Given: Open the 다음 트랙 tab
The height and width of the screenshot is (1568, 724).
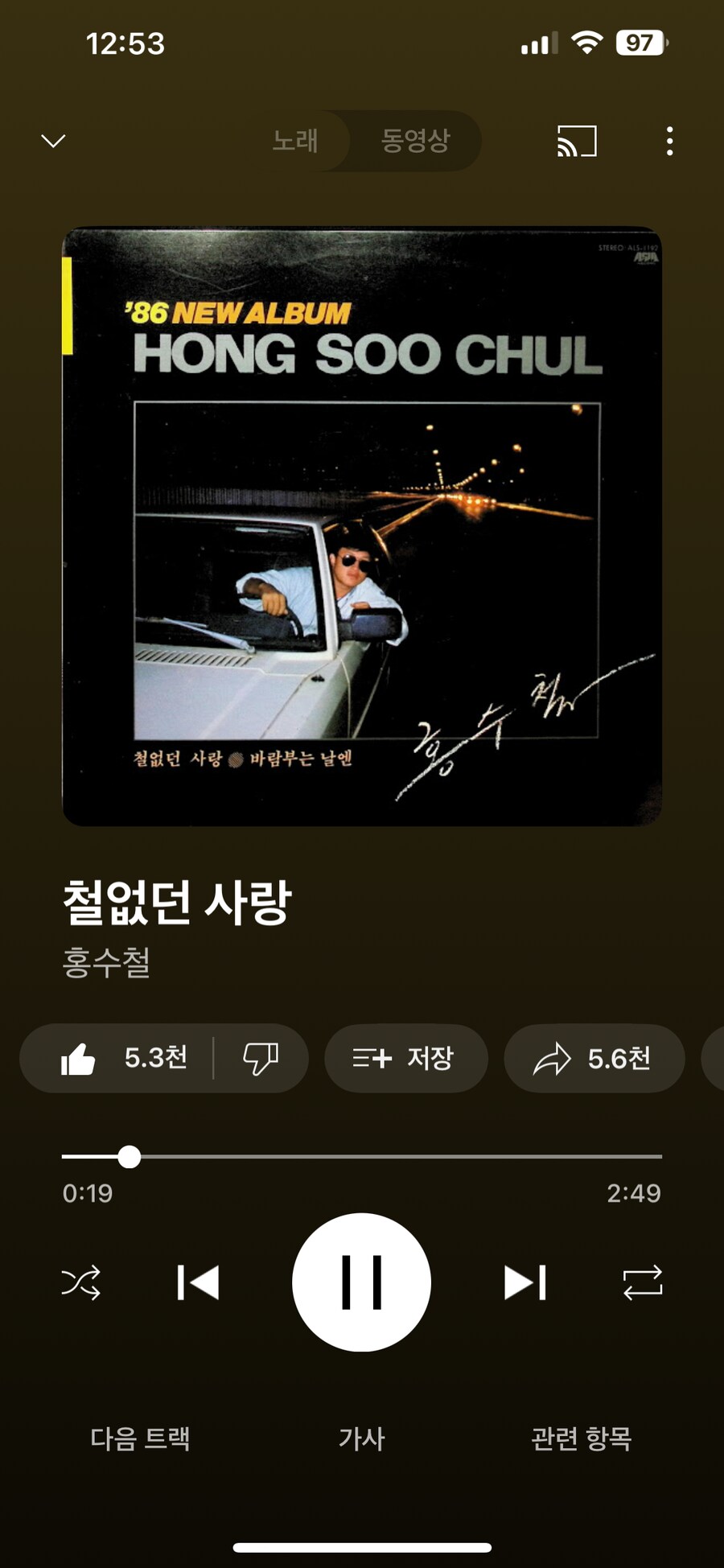Looking at the screenshot, I should 140,1438.
